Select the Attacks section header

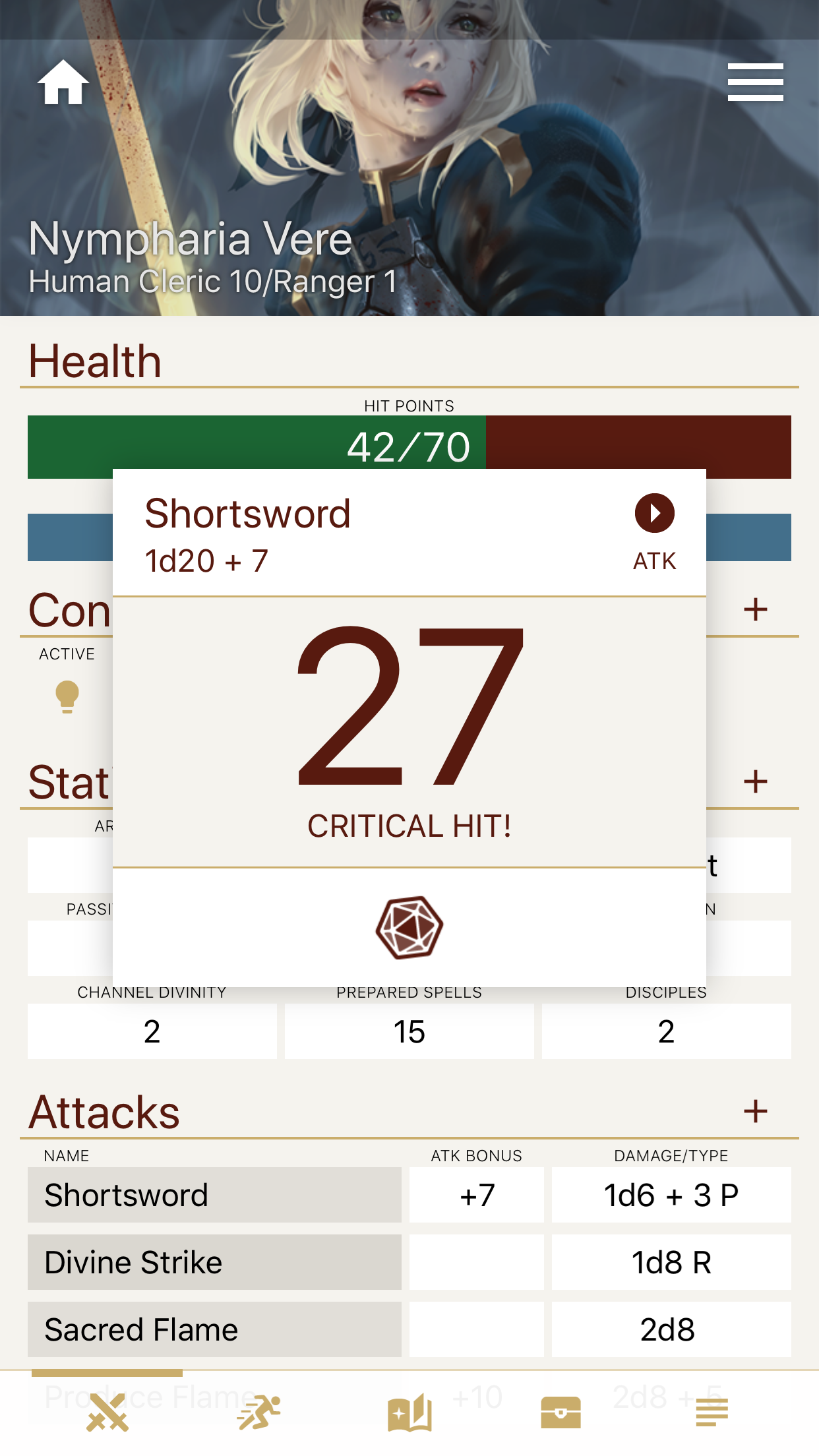tap(104, 1111)
